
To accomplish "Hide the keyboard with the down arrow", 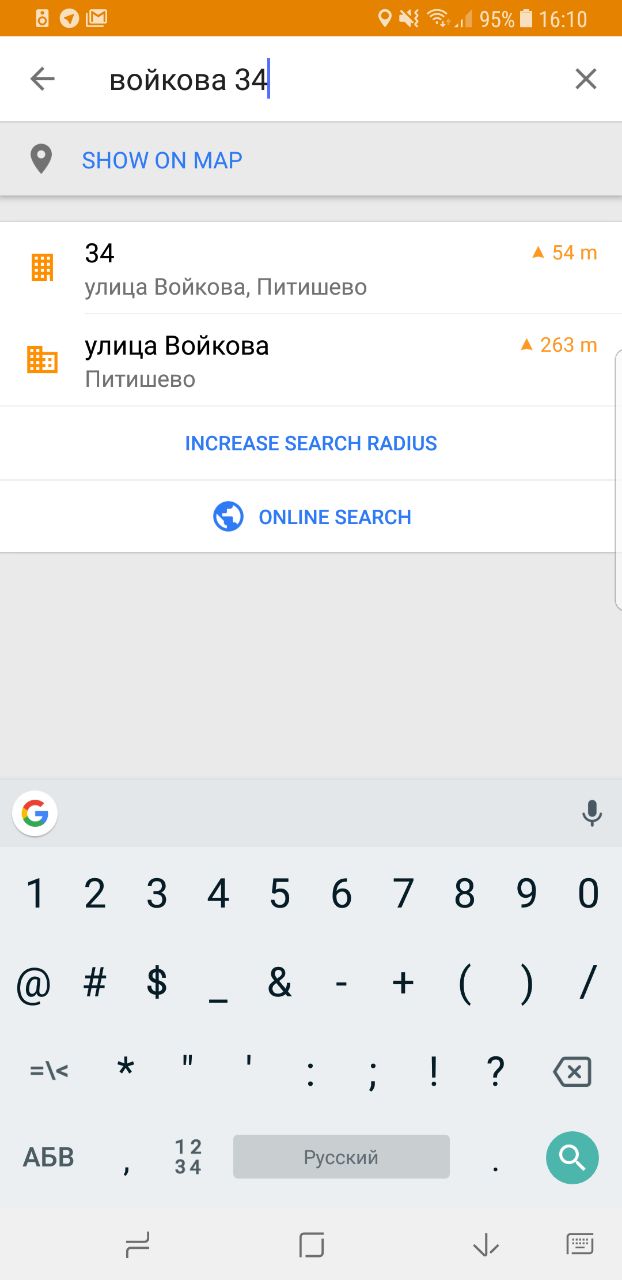I will point(485,1245).
